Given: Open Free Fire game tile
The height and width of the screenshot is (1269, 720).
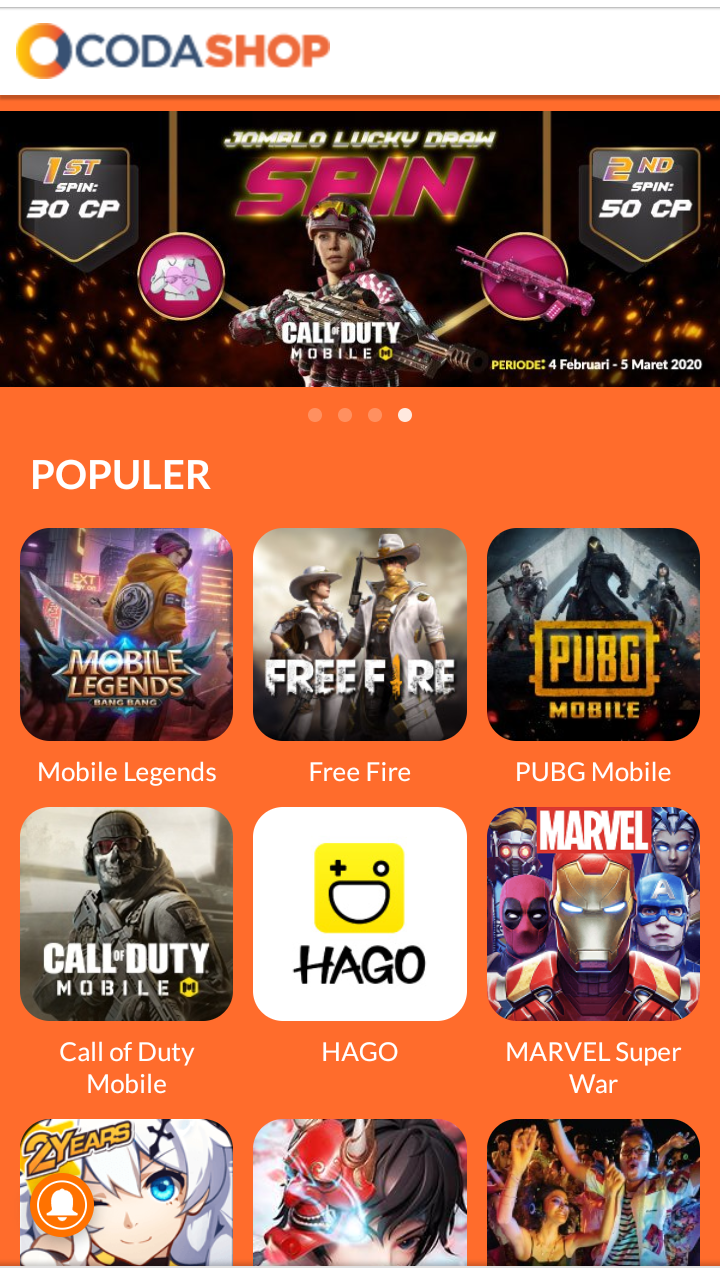Looking at the screenshot, I should (x=360, y=635).
